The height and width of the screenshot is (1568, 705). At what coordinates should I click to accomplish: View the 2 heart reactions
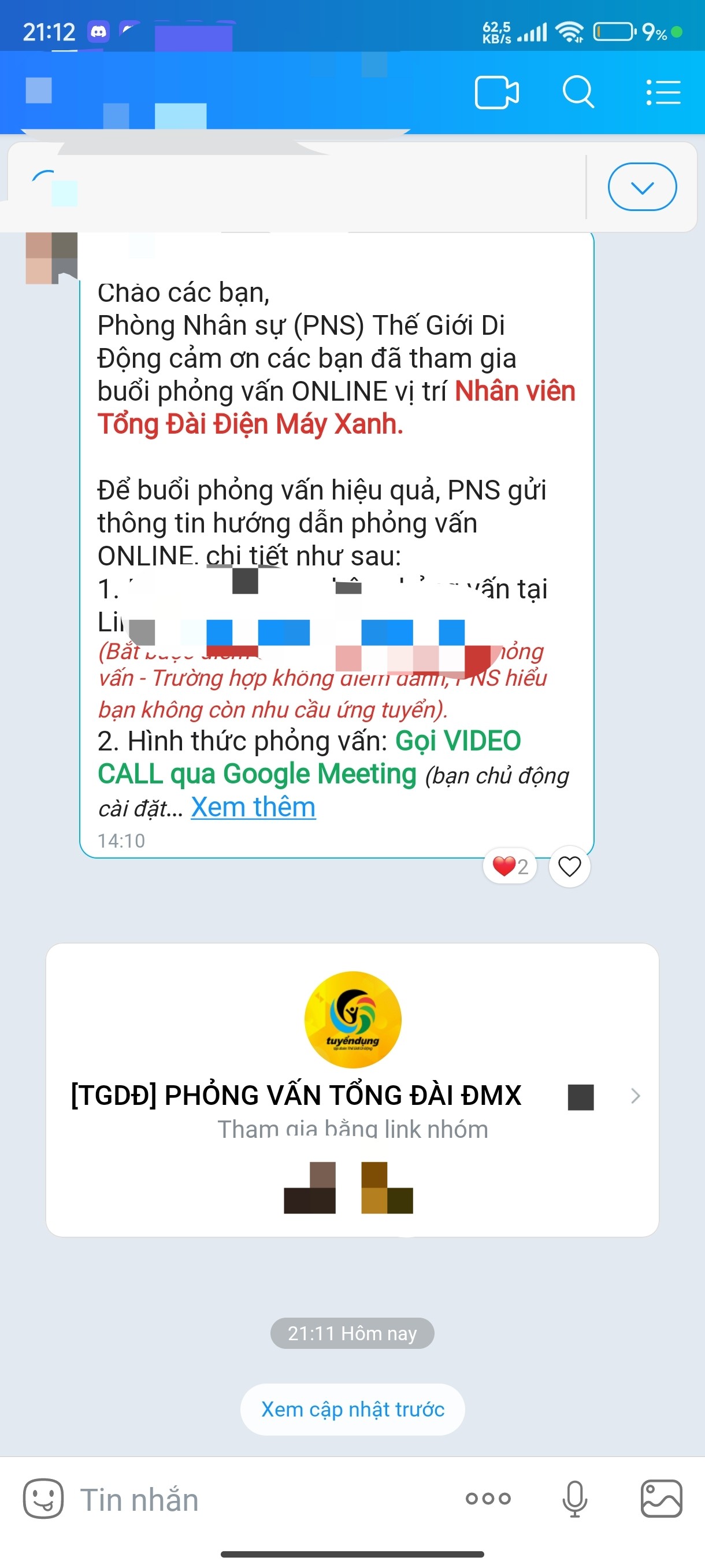point(510,866)
